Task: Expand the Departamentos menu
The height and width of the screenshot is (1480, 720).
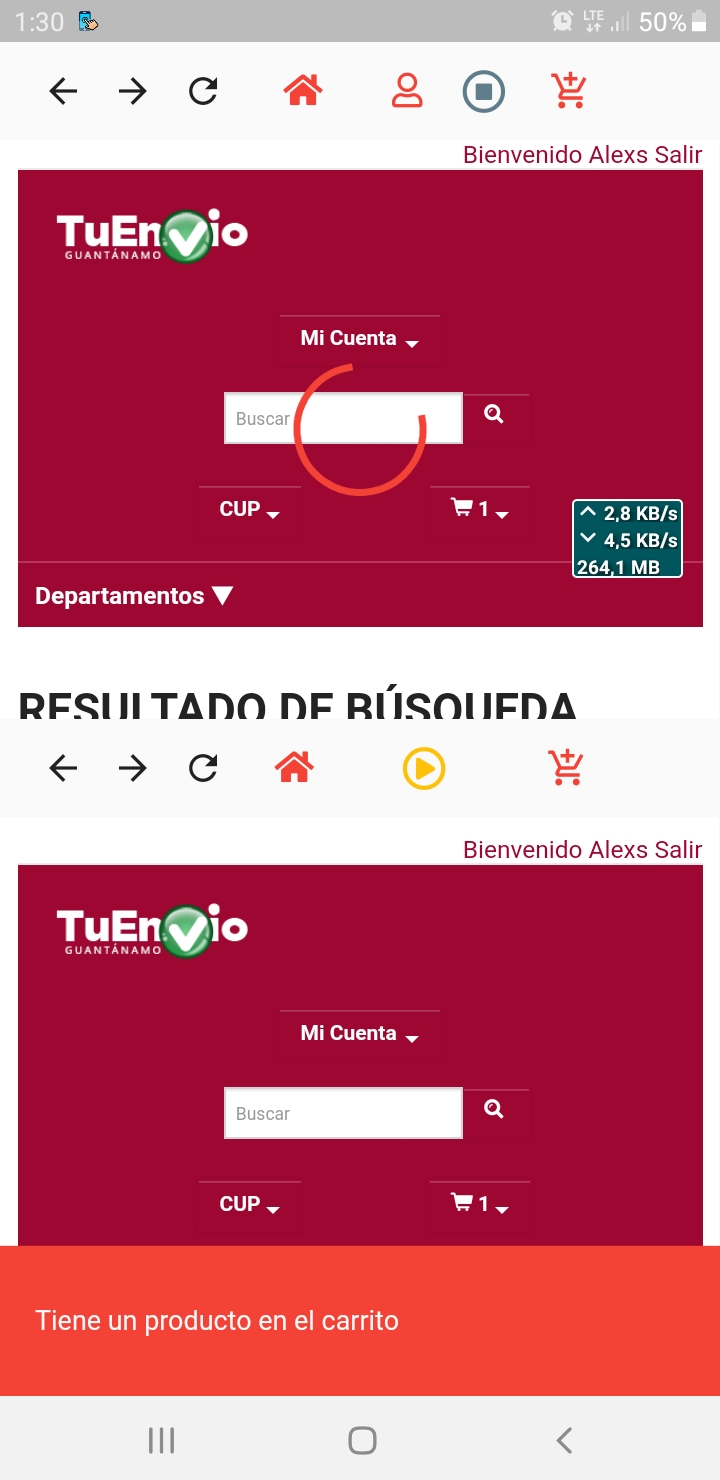Action: [134, 596]
